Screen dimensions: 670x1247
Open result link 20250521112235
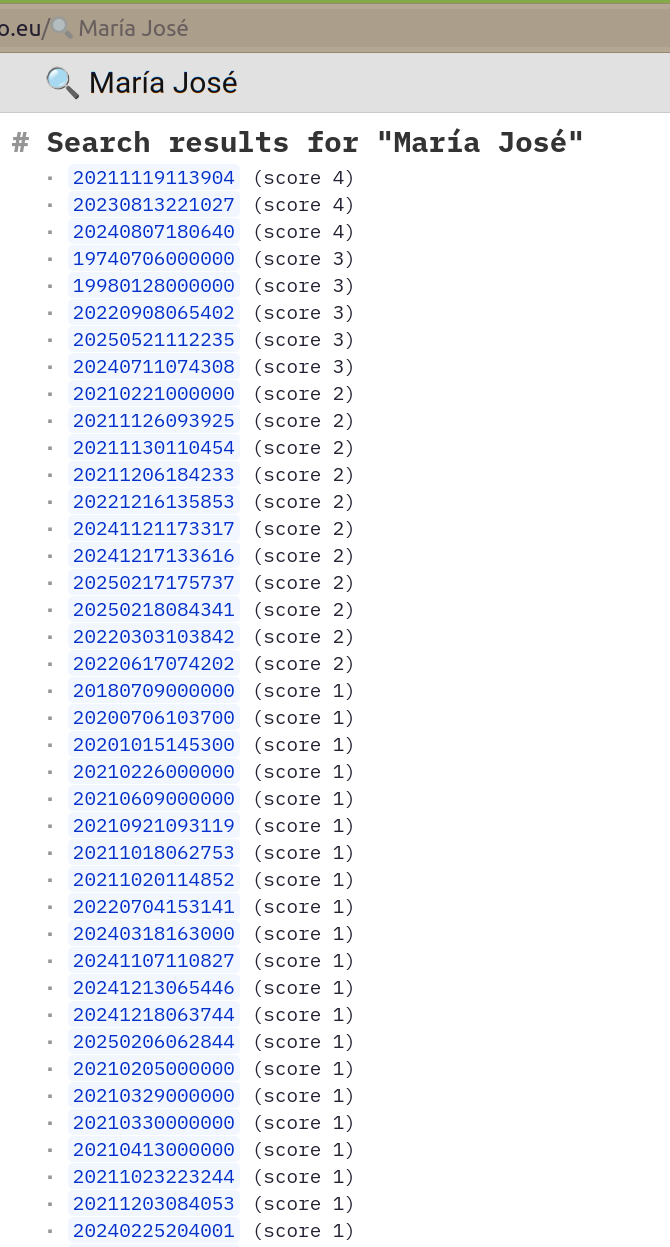154,340
